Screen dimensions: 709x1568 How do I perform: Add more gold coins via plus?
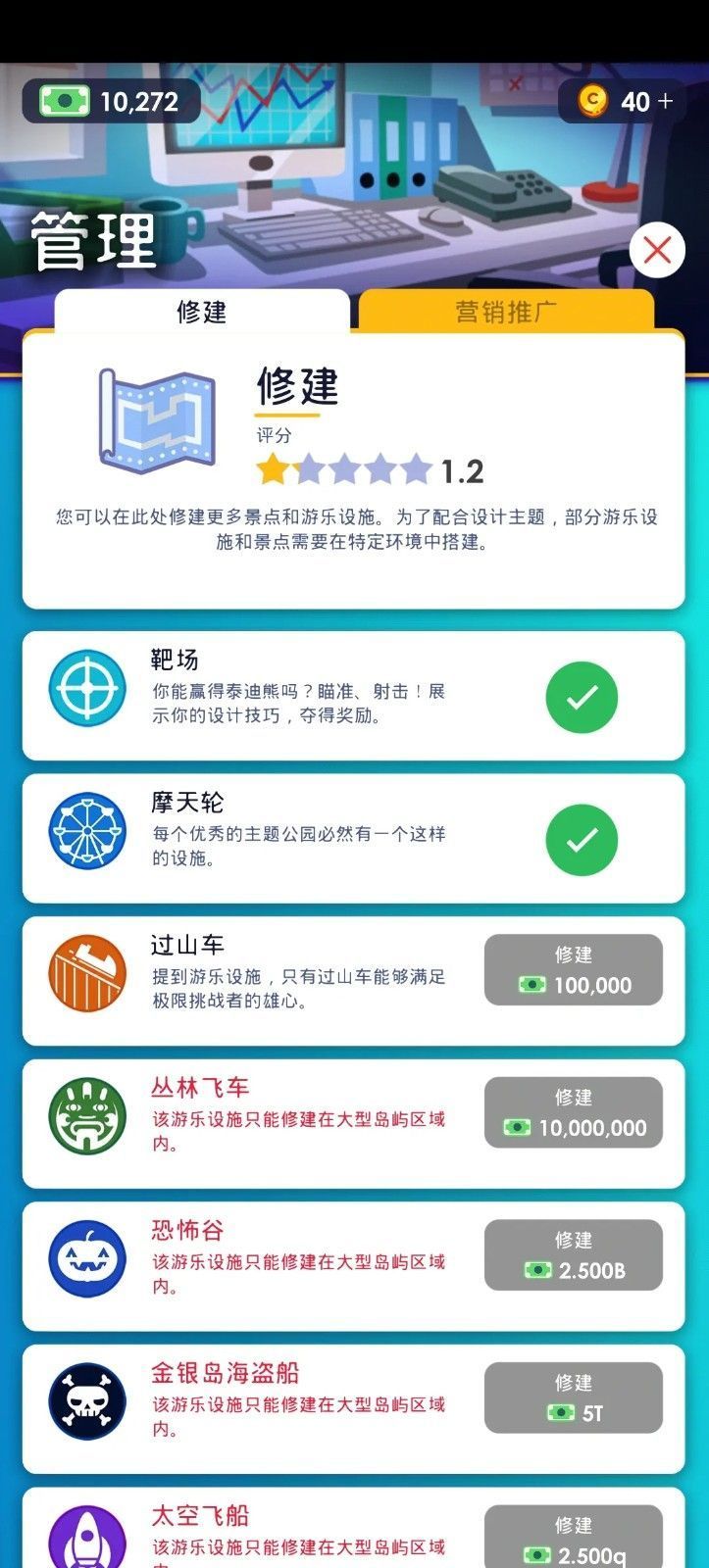coord(666,101)
